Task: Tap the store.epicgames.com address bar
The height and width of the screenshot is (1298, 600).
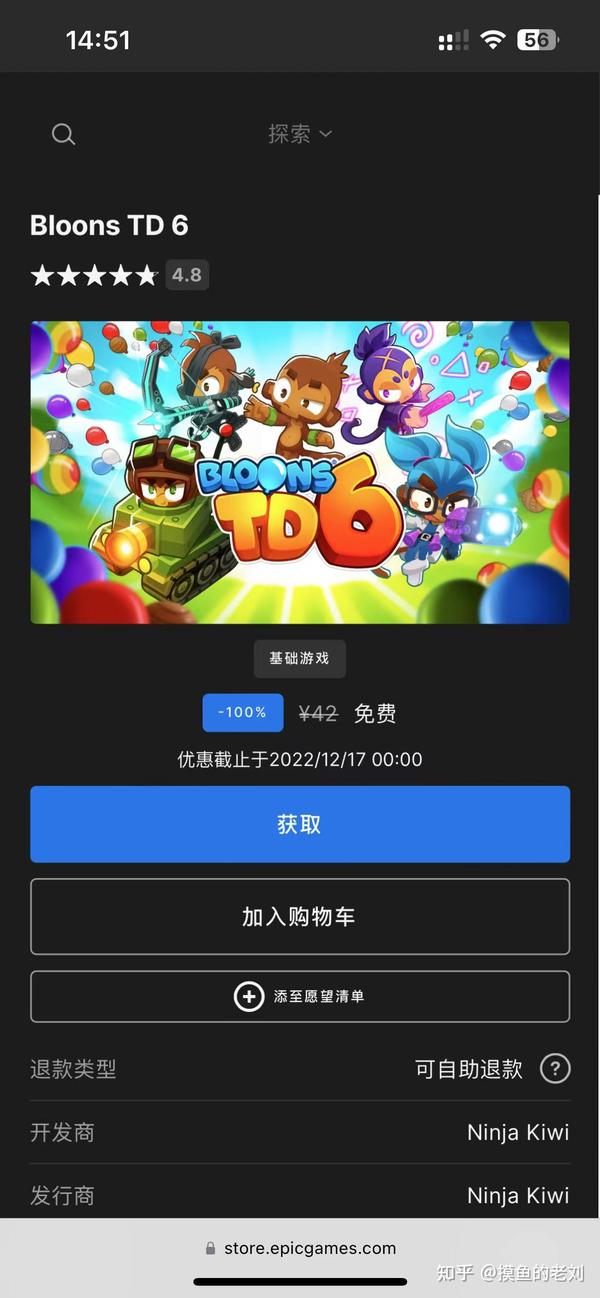Action: [300, 1248]
